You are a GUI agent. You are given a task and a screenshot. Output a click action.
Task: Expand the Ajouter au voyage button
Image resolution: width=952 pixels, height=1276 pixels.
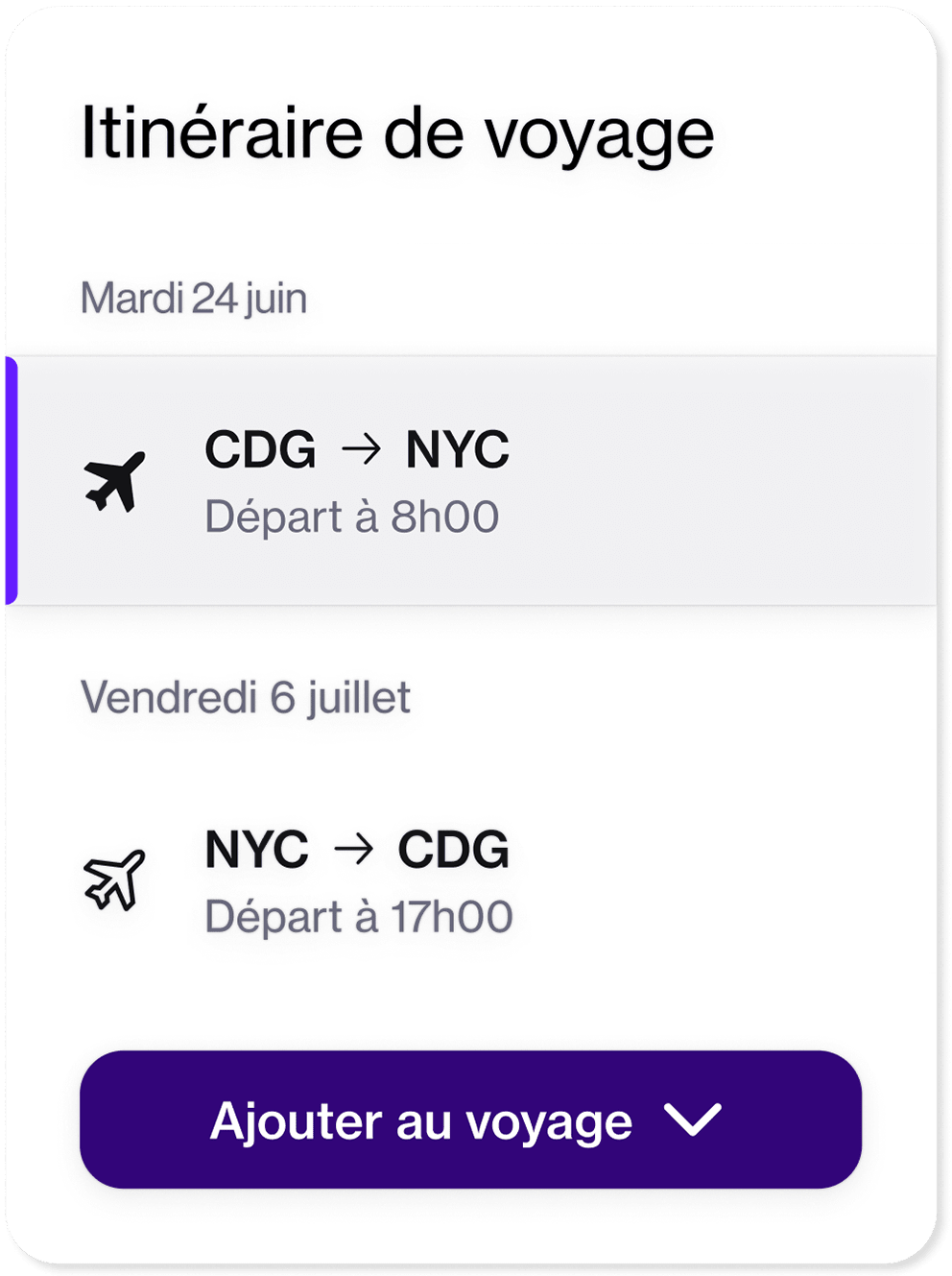coord(470,1120)
